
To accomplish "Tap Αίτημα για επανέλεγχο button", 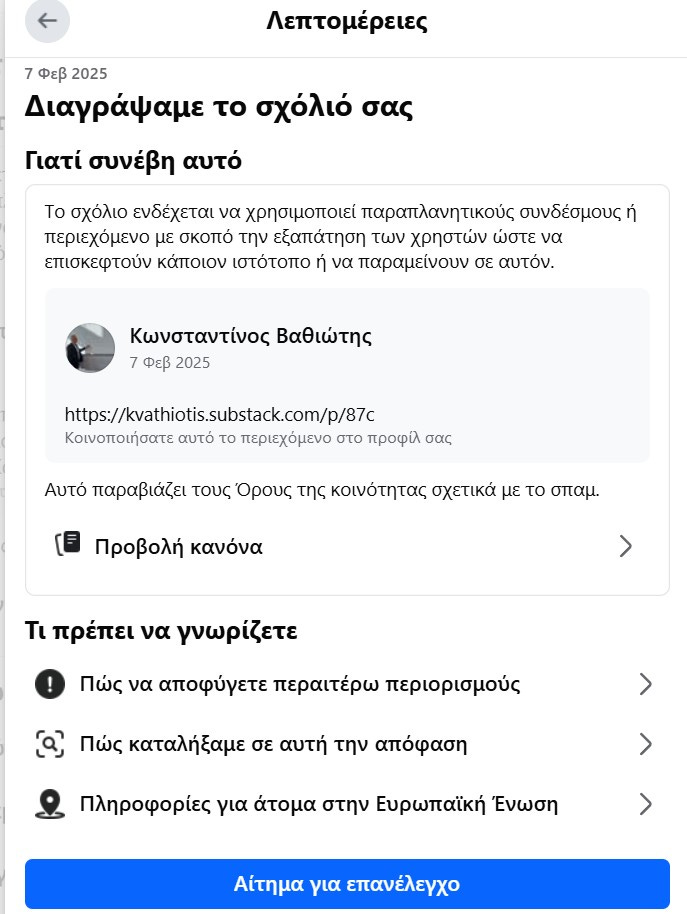I will (347, 884).
